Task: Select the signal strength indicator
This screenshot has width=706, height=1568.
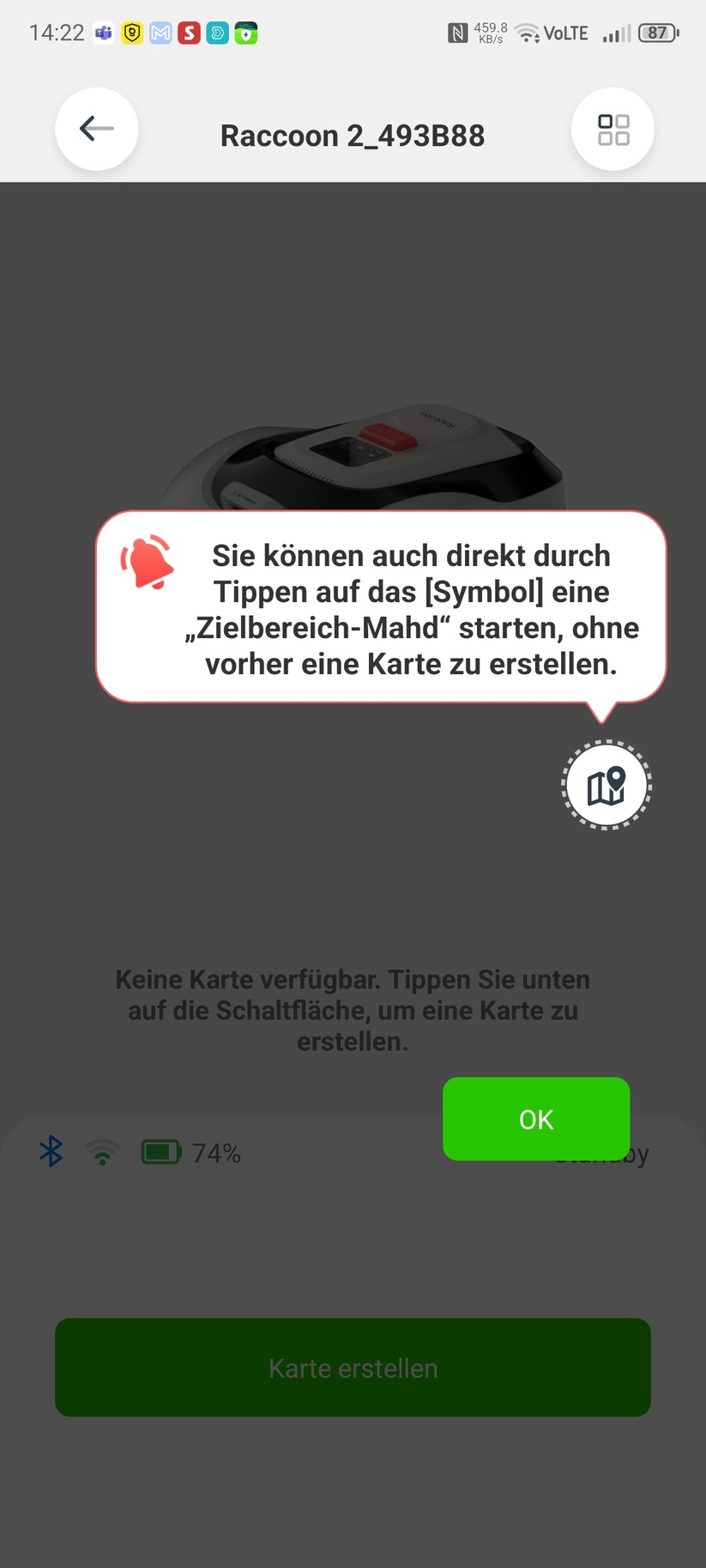Action: click(617, 34)
